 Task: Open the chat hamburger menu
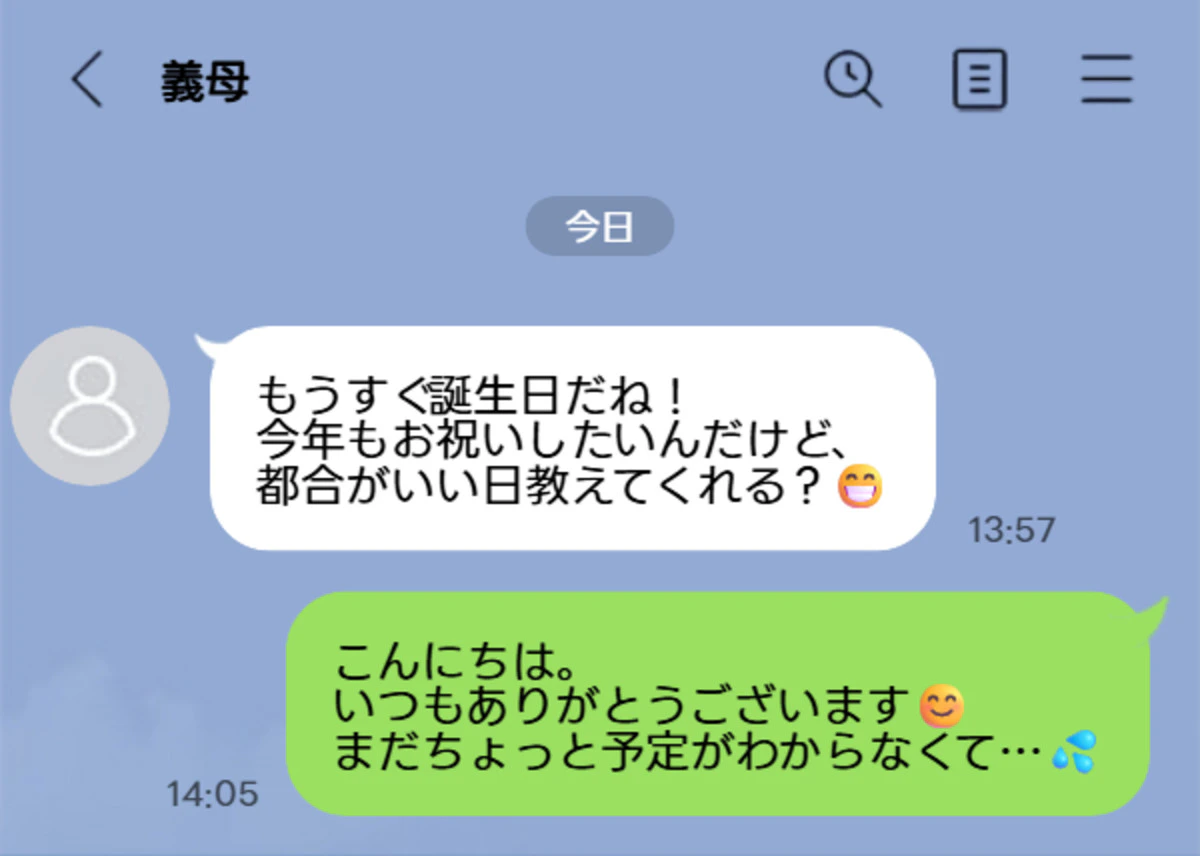point(1106,80)
